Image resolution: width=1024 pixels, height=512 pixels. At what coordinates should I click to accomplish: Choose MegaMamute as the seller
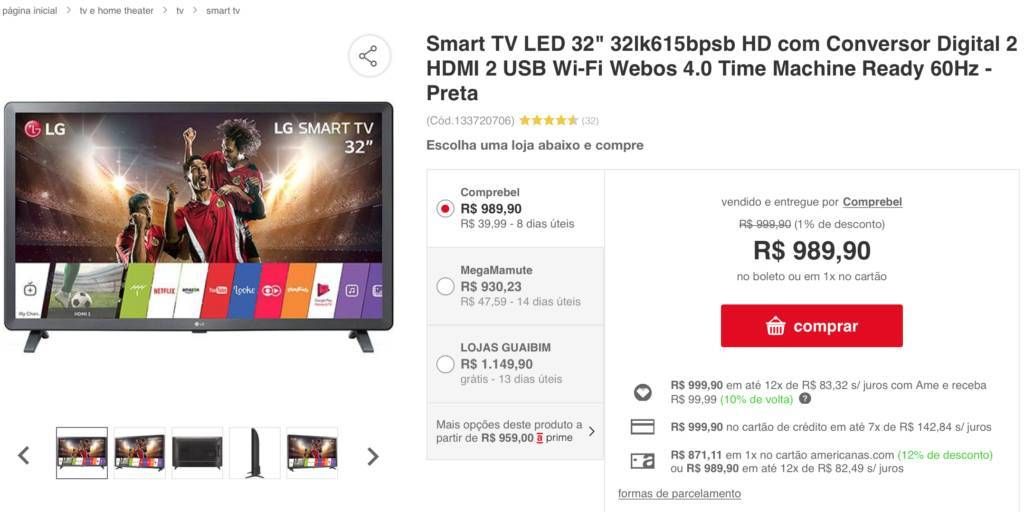point(446,286)
